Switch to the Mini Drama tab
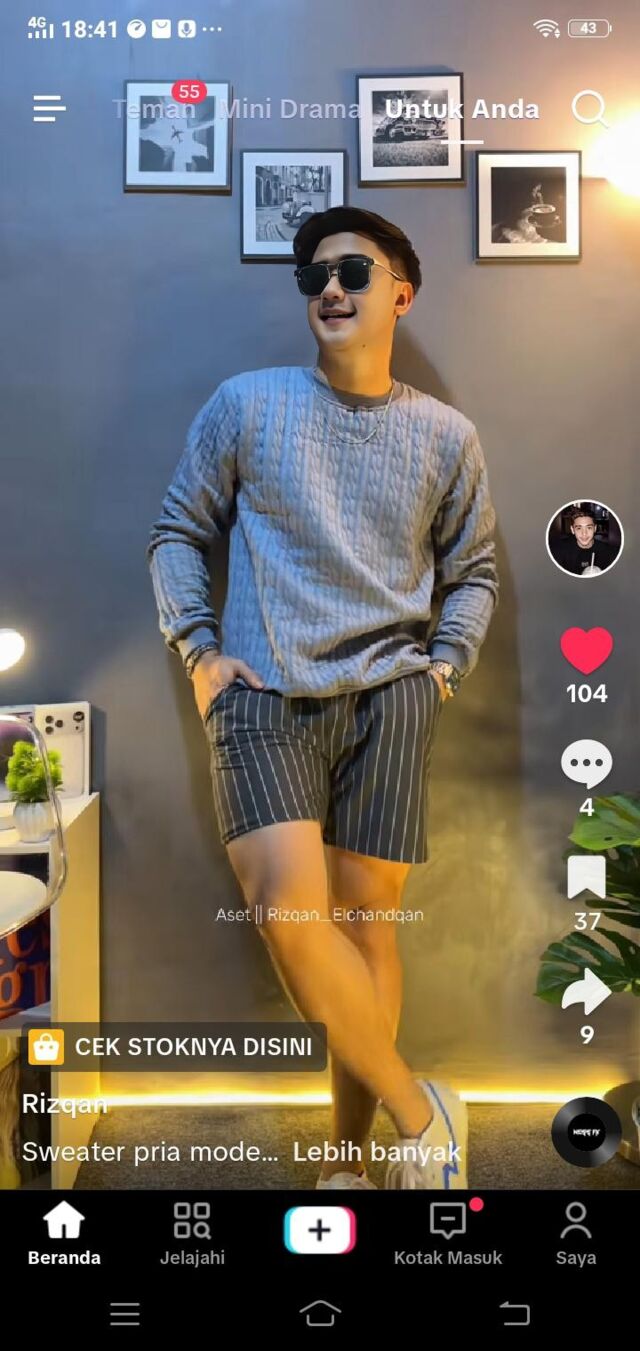 290,109
